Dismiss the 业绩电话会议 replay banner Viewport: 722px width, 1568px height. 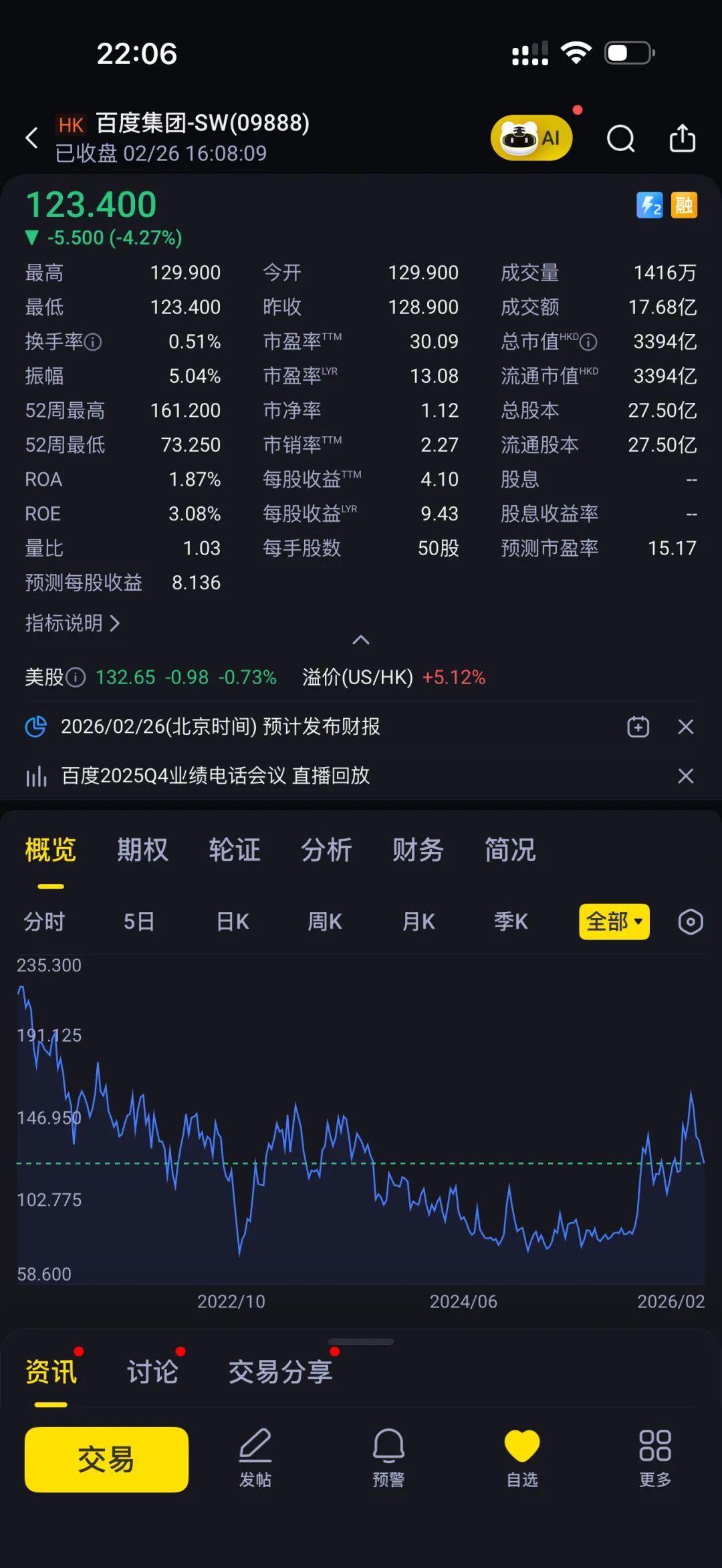click(686, 776)
